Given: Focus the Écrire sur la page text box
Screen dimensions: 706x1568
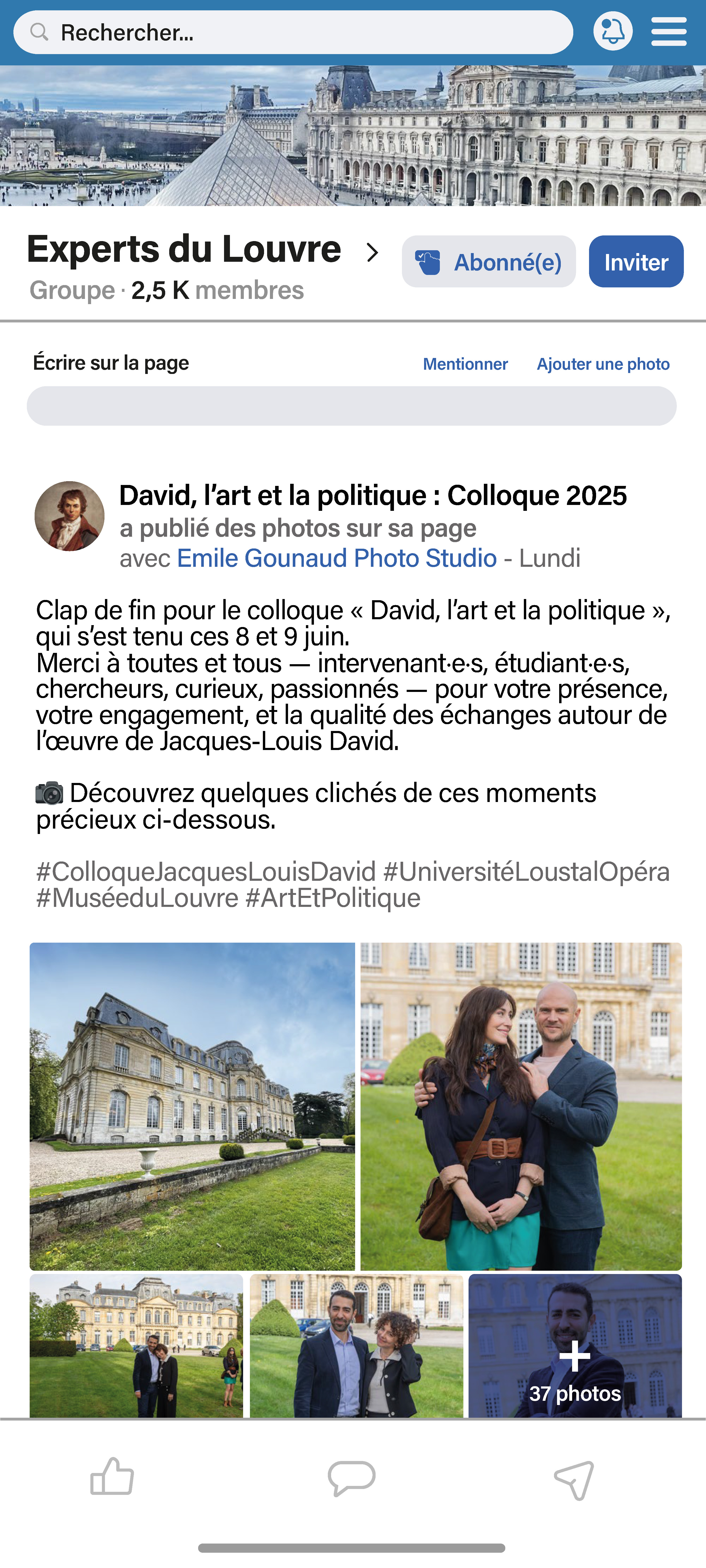Looking at the screenshot, I should click(x=352, y=406).
